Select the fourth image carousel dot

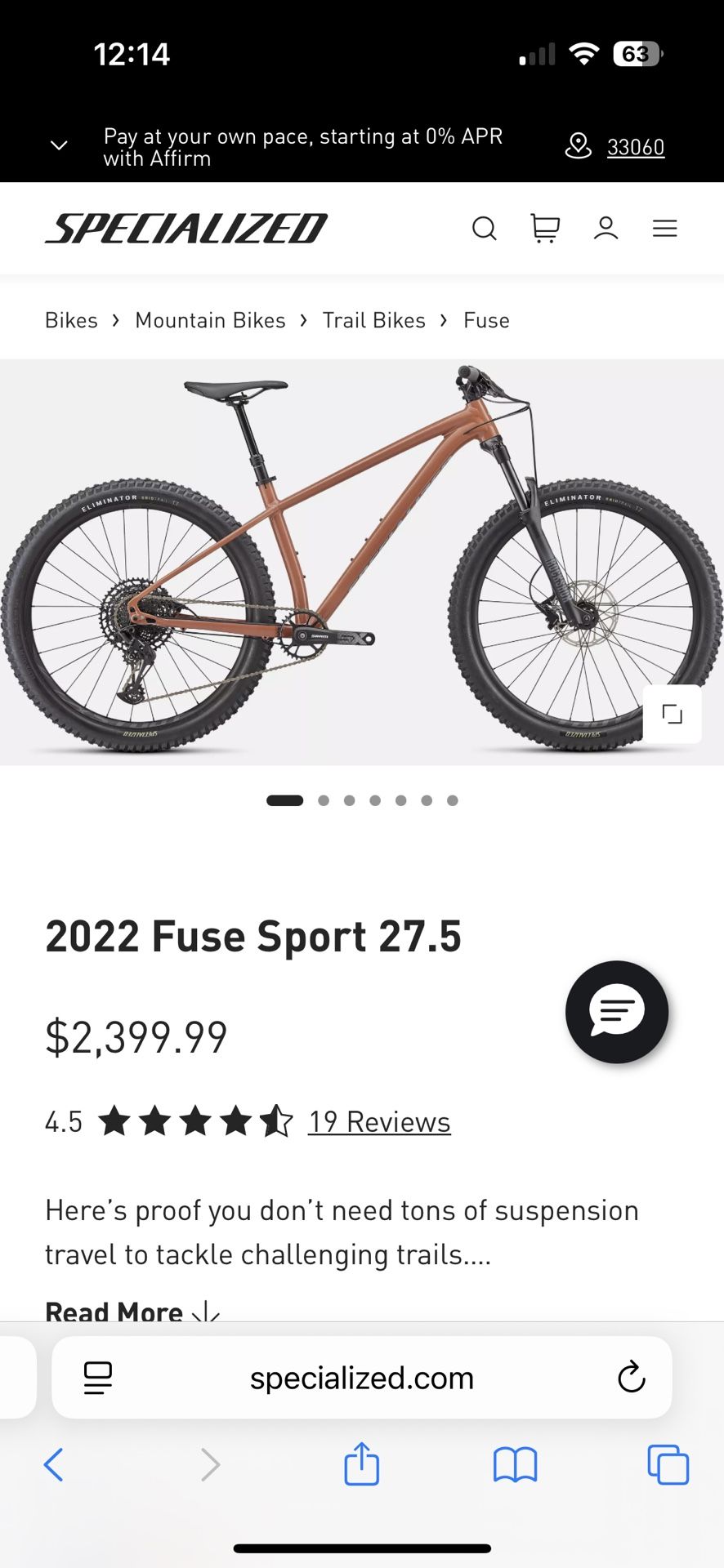[374, 800]
